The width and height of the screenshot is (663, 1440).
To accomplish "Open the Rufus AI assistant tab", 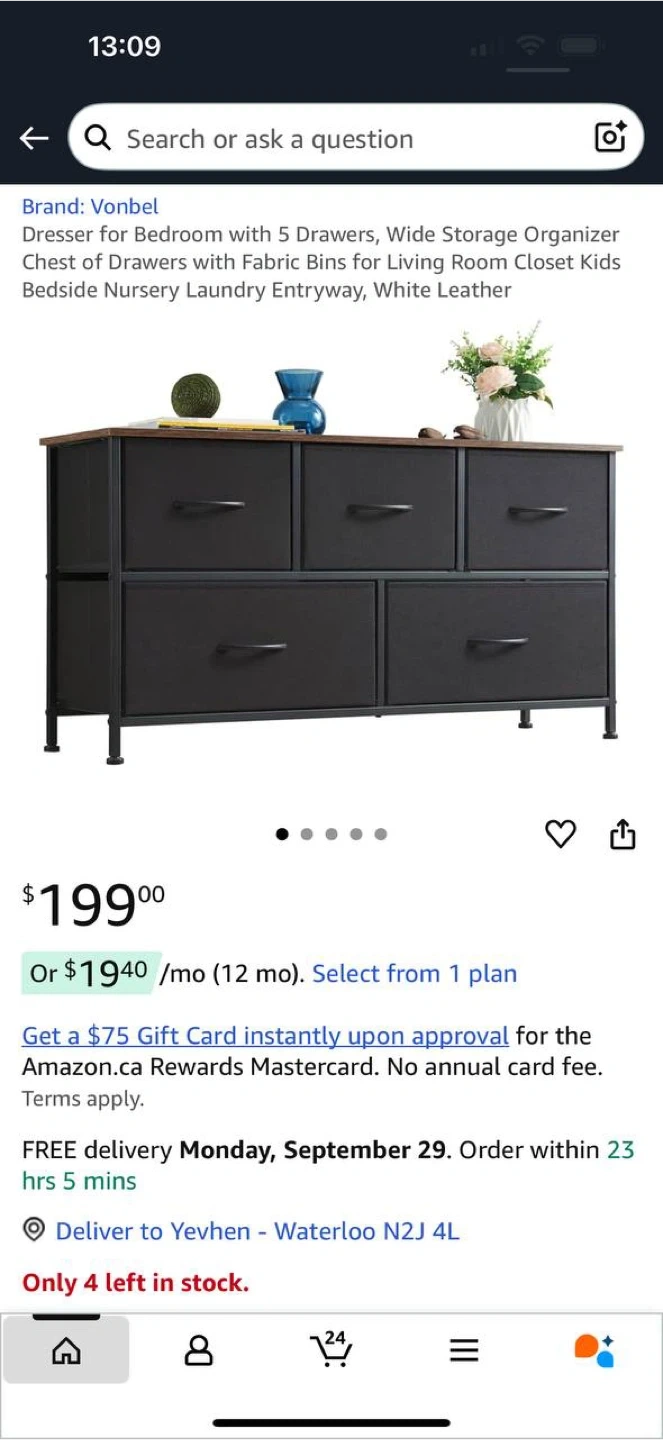I will coord(594,1350).
